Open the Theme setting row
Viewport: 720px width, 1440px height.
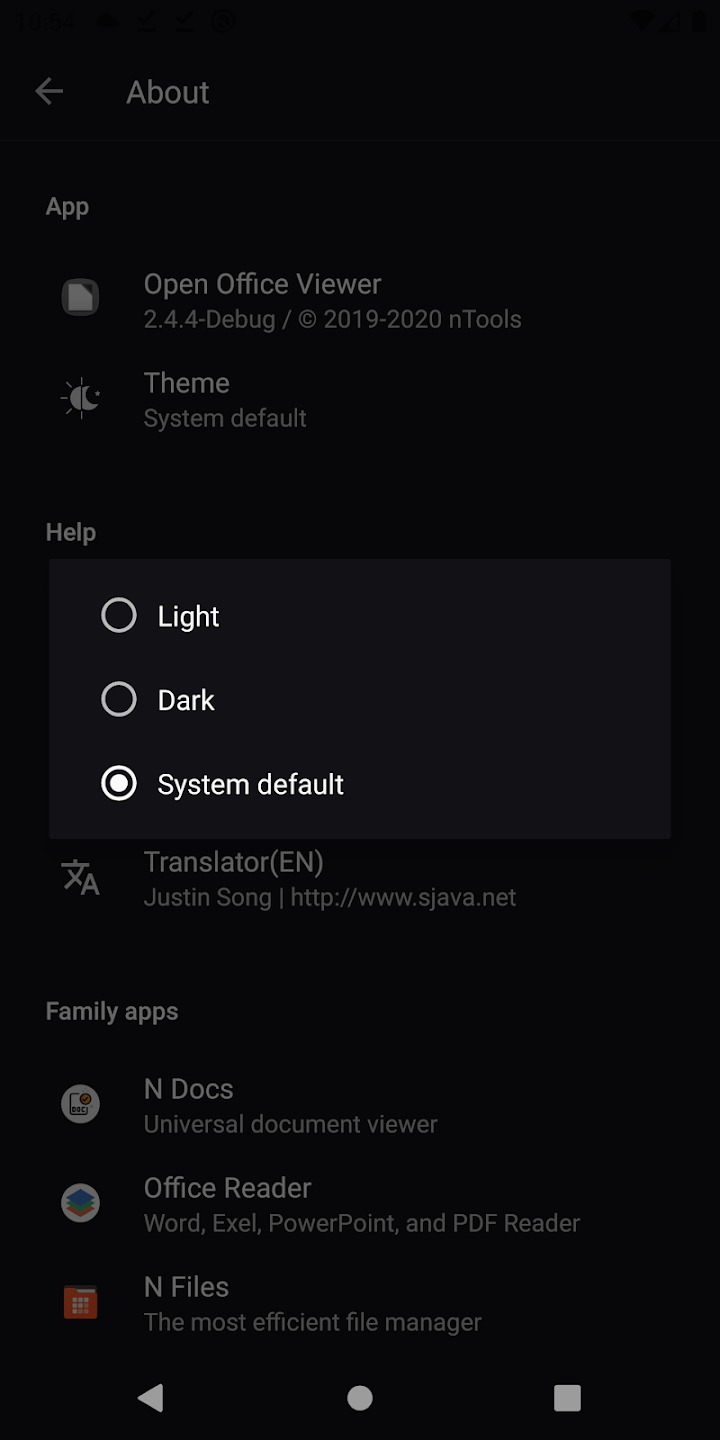click(225, 399)
